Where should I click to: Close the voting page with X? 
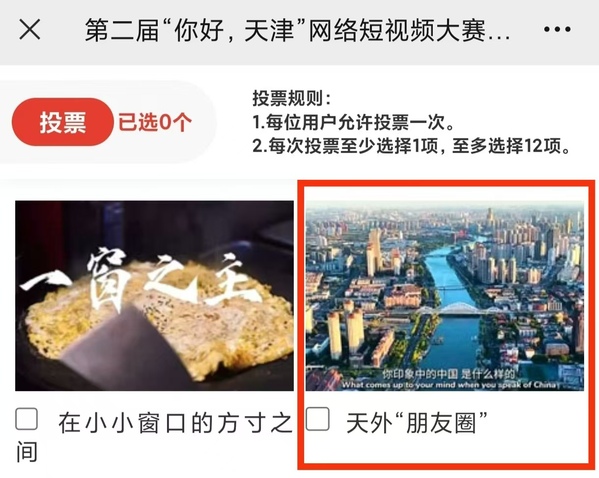click(x=29, y=29)
